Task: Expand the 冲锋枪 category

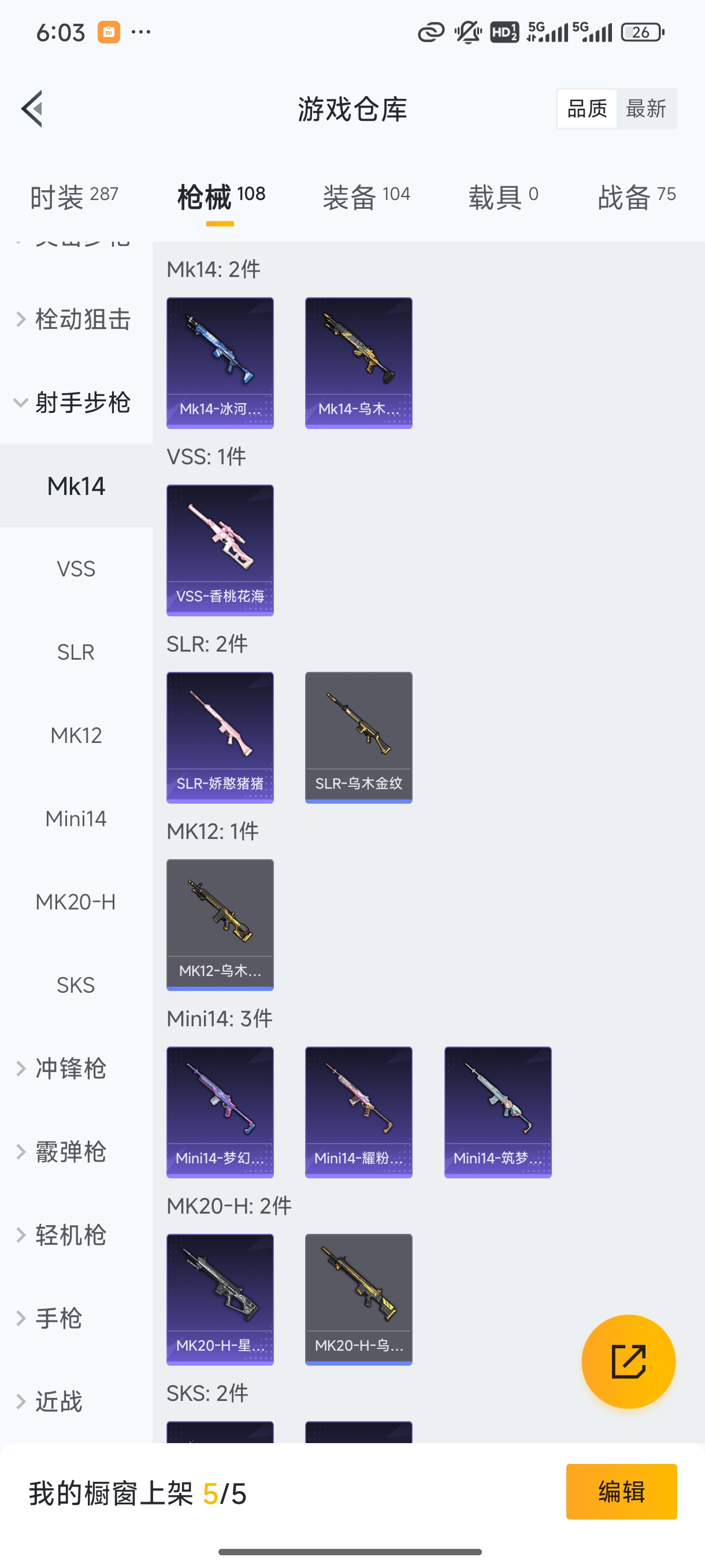Action: (70, 1068)
